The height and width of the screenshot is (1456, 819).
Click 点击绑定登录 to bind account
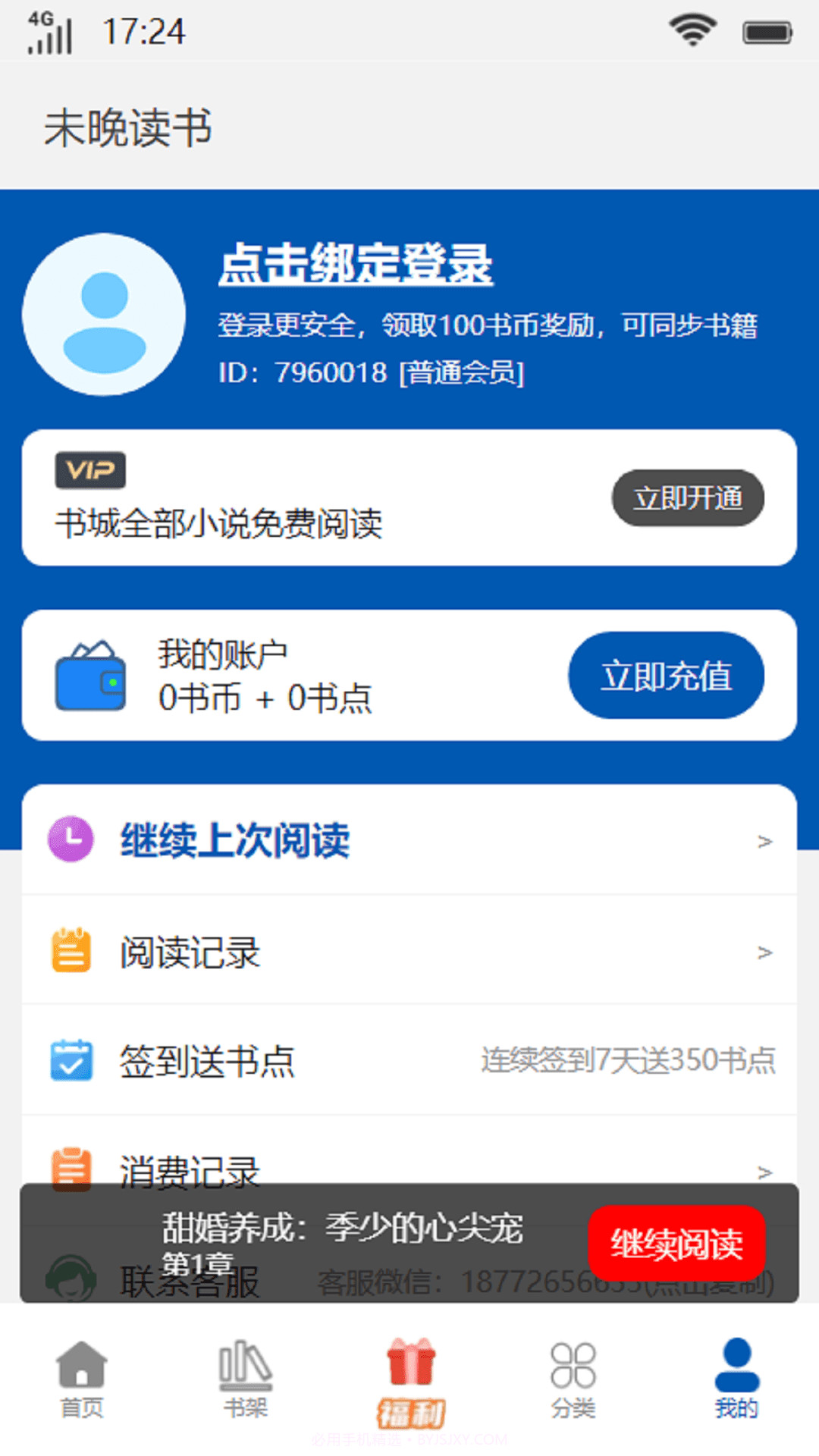click(355, 265)
